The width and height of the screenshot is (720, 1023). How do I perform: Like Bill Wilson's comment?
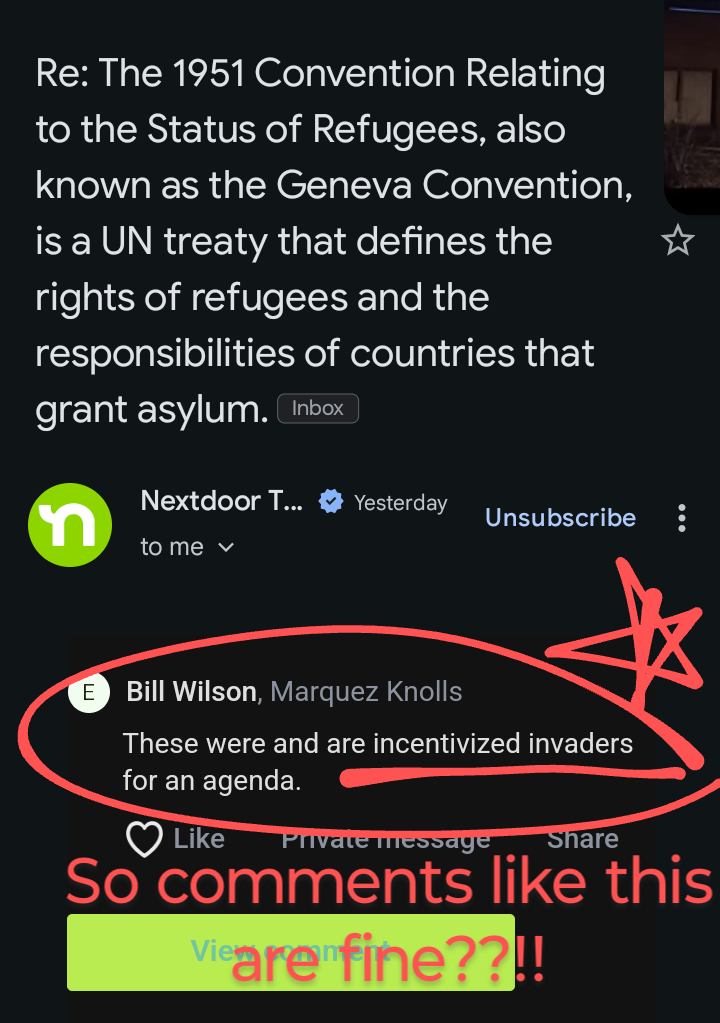(x=175, y=838)
